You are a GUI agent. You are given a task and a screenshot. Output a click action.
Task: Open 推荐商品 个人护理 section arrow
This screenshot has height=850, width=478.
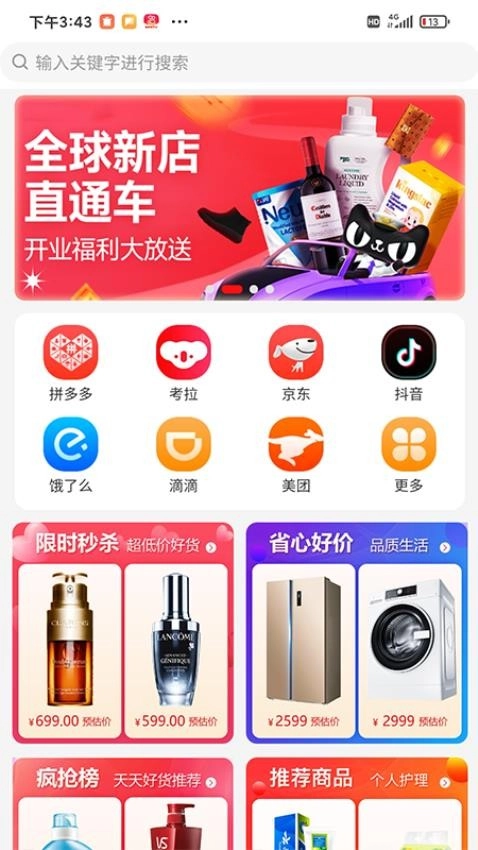coord(445,783)
